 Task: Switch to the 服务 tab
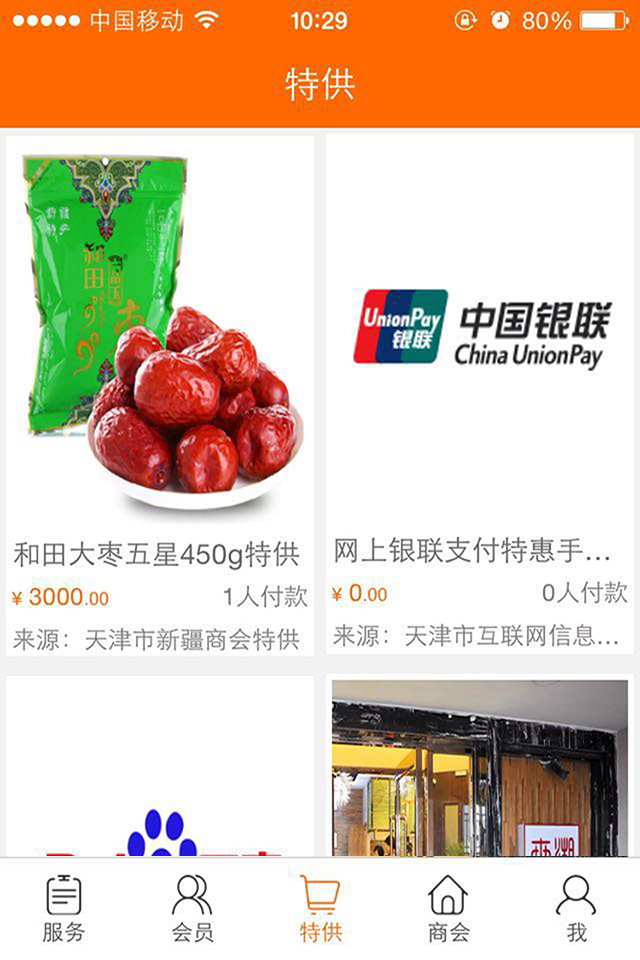(x=64, y=908)
